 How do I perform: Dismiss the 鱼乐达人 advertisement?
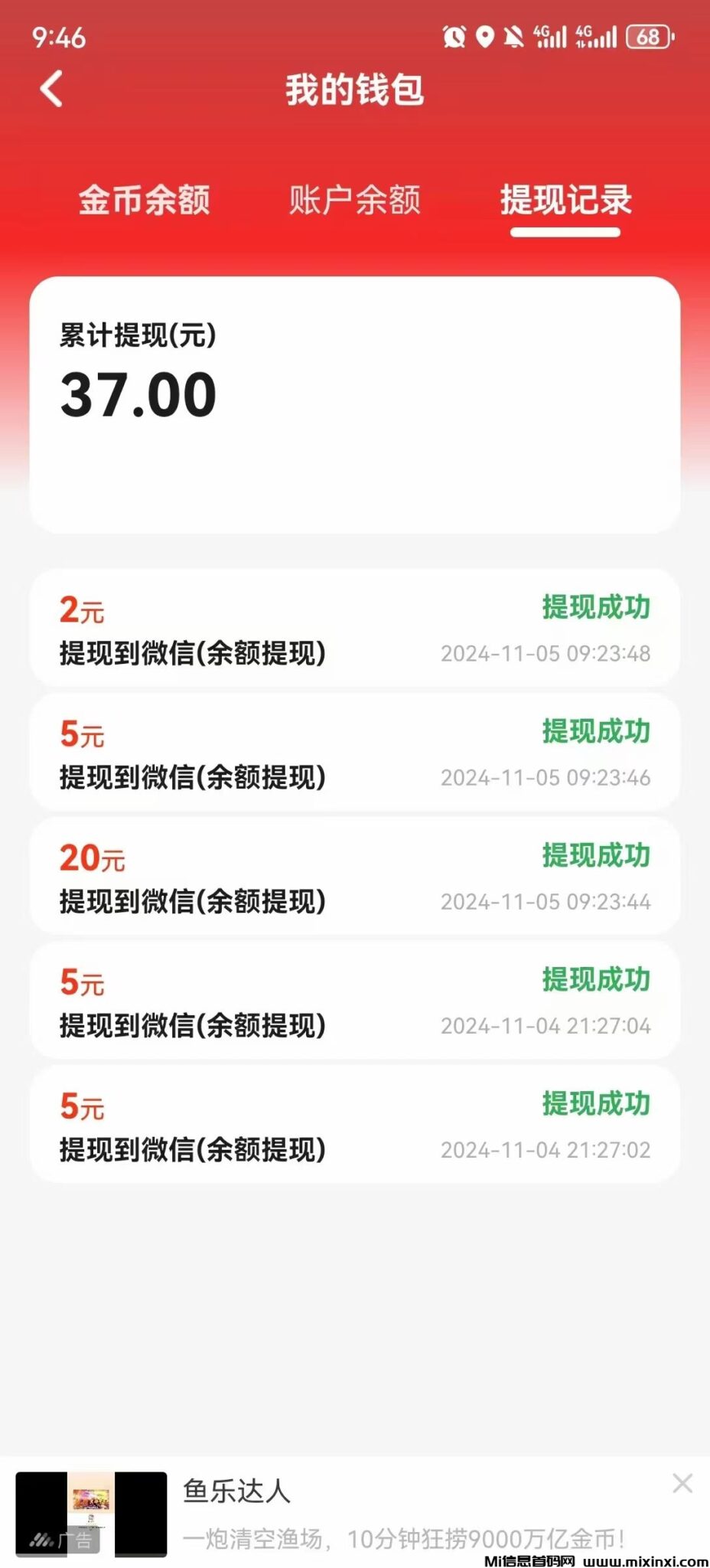[x=682, y=1484]
